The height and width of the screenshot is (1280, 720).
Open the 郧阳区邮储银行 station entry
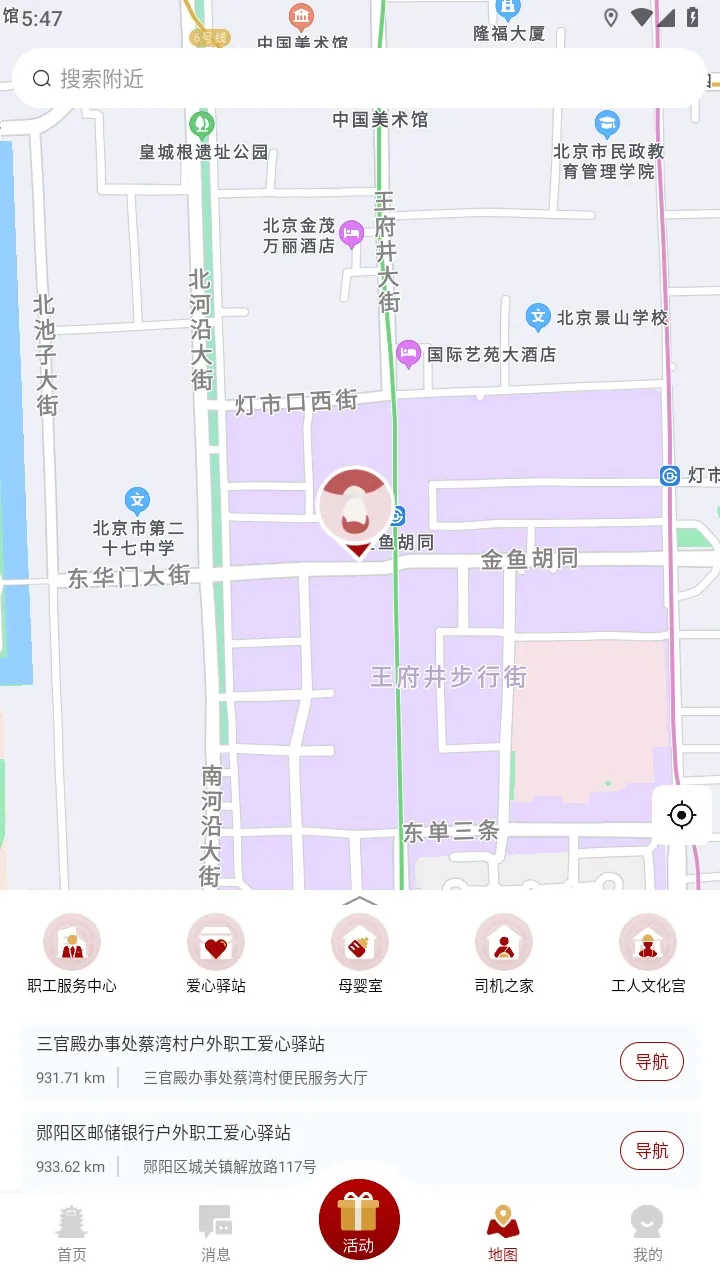[300, 1149]
